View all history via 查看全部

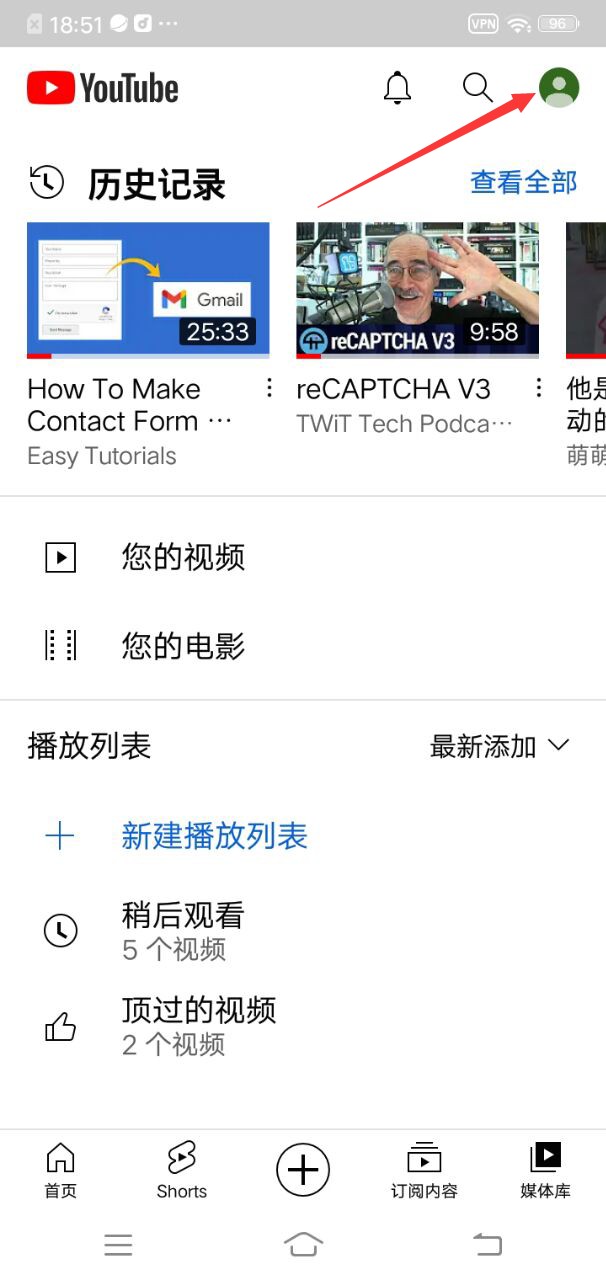(x=523, y=182)
